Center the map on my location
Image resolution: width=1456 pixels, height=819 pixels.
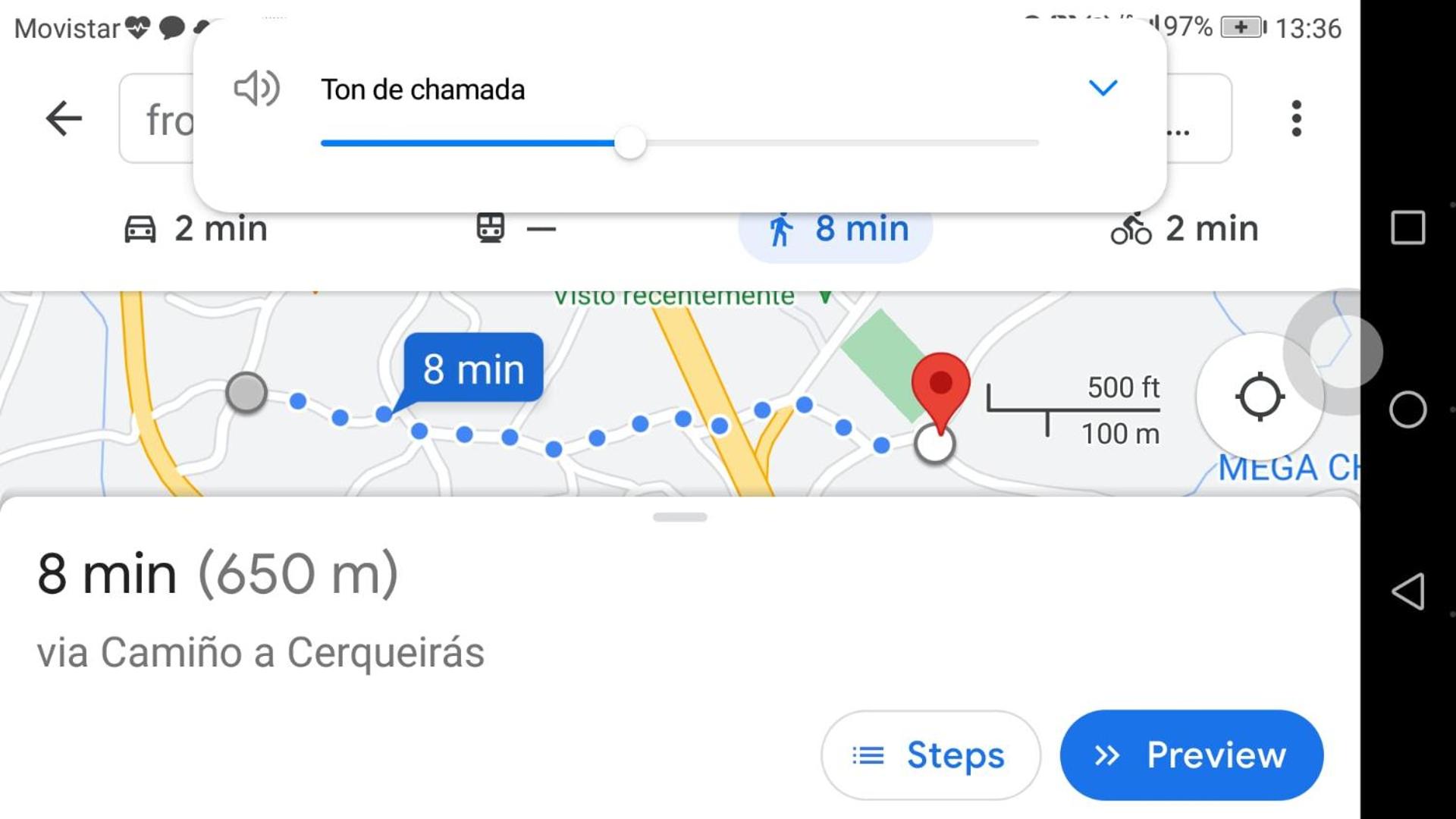[1259, 396]
